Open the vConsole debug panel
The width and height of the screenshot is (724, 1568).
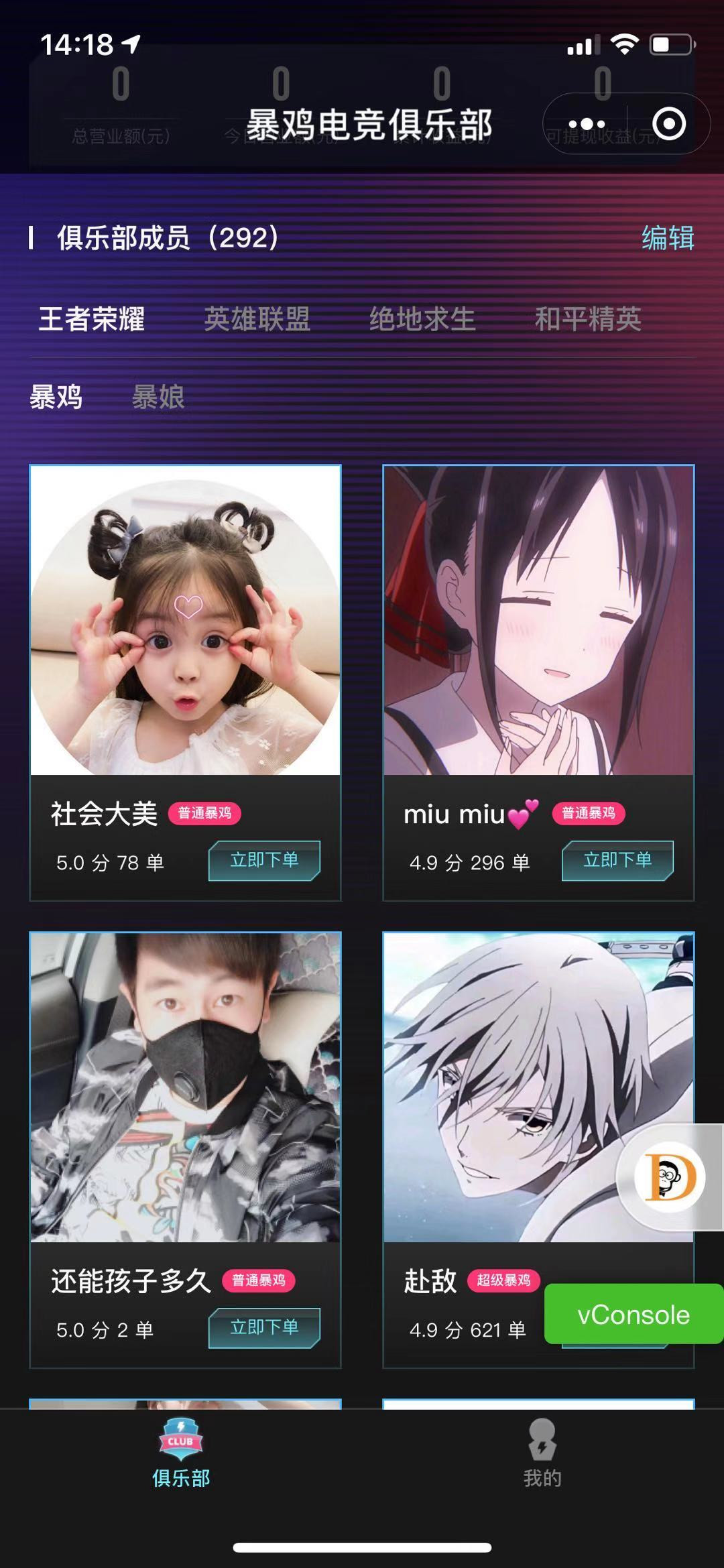click(x=633, y=1315)
